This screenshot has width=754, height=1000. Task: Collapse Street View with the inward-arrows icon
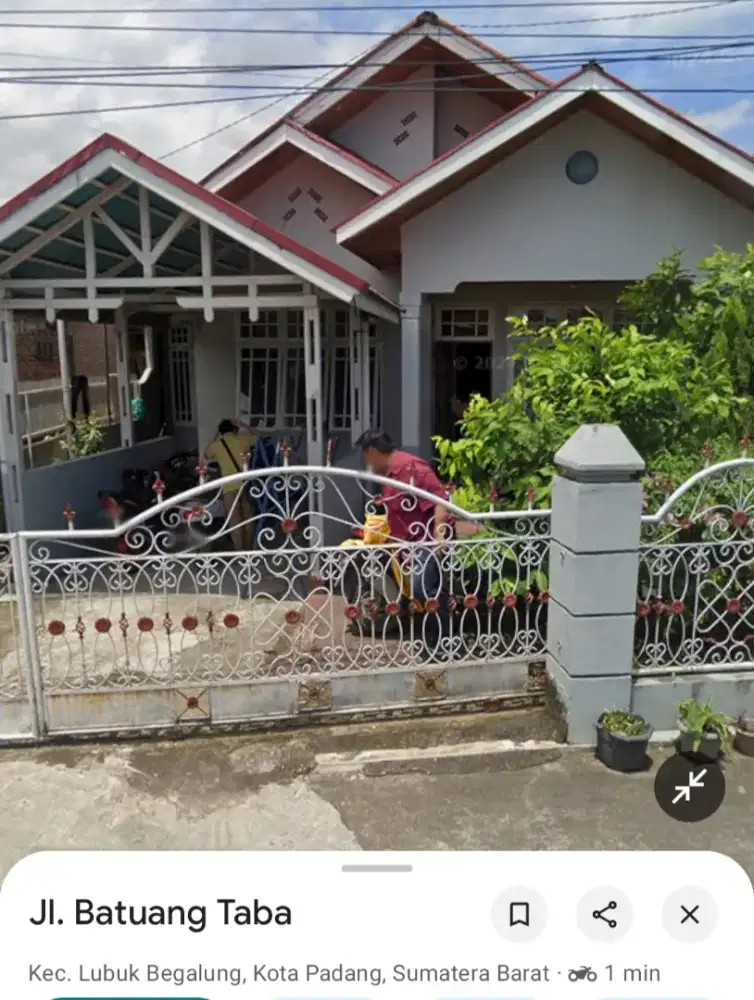(x=690, y=787)
